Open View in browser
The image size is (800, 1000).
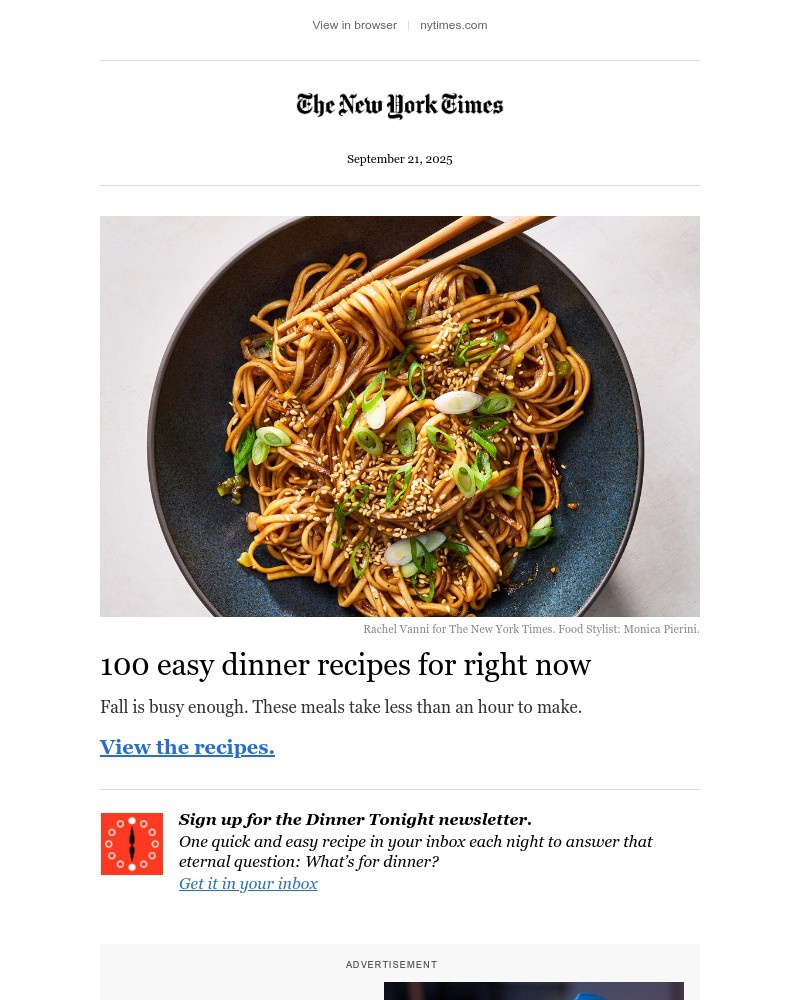[354, 25]
